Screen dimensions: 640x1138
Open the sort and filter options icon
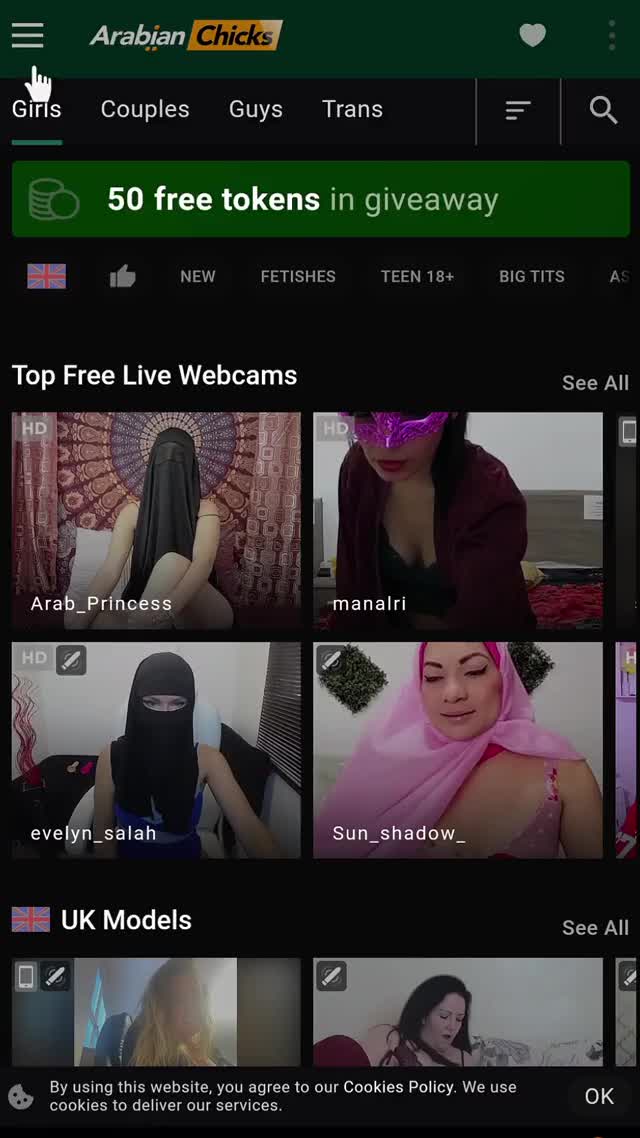517,110
